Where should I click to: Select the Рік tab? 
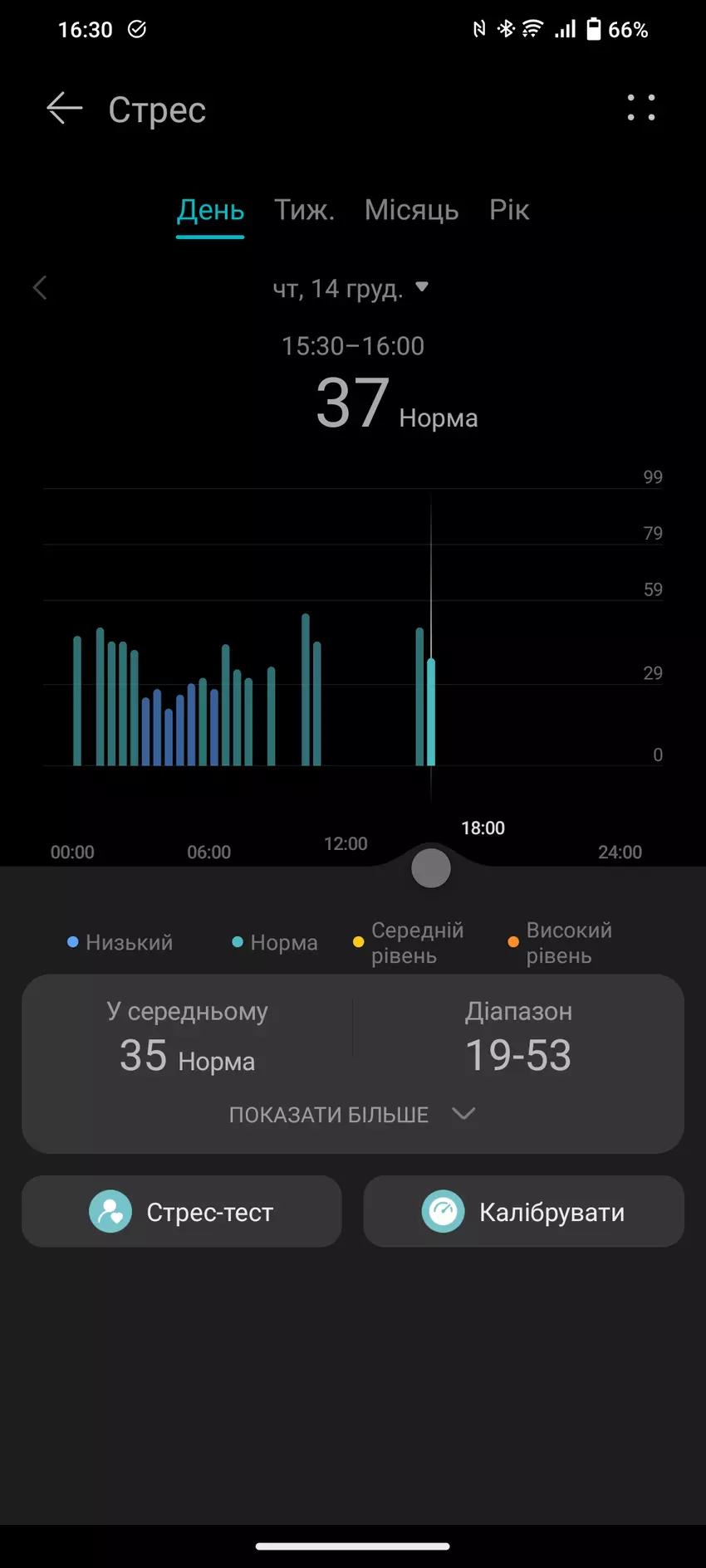pyautogui.click(x=509, y=210)
